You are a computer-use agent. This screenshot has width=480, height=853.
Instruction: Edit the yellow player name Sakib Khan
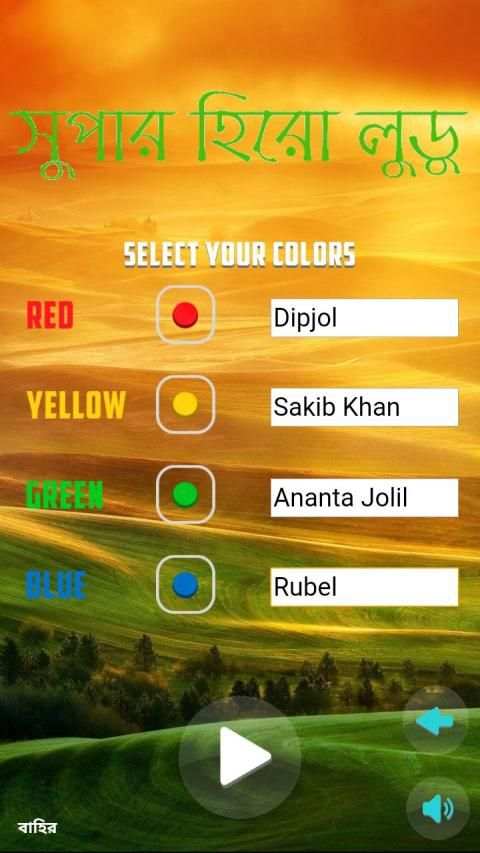365,407
